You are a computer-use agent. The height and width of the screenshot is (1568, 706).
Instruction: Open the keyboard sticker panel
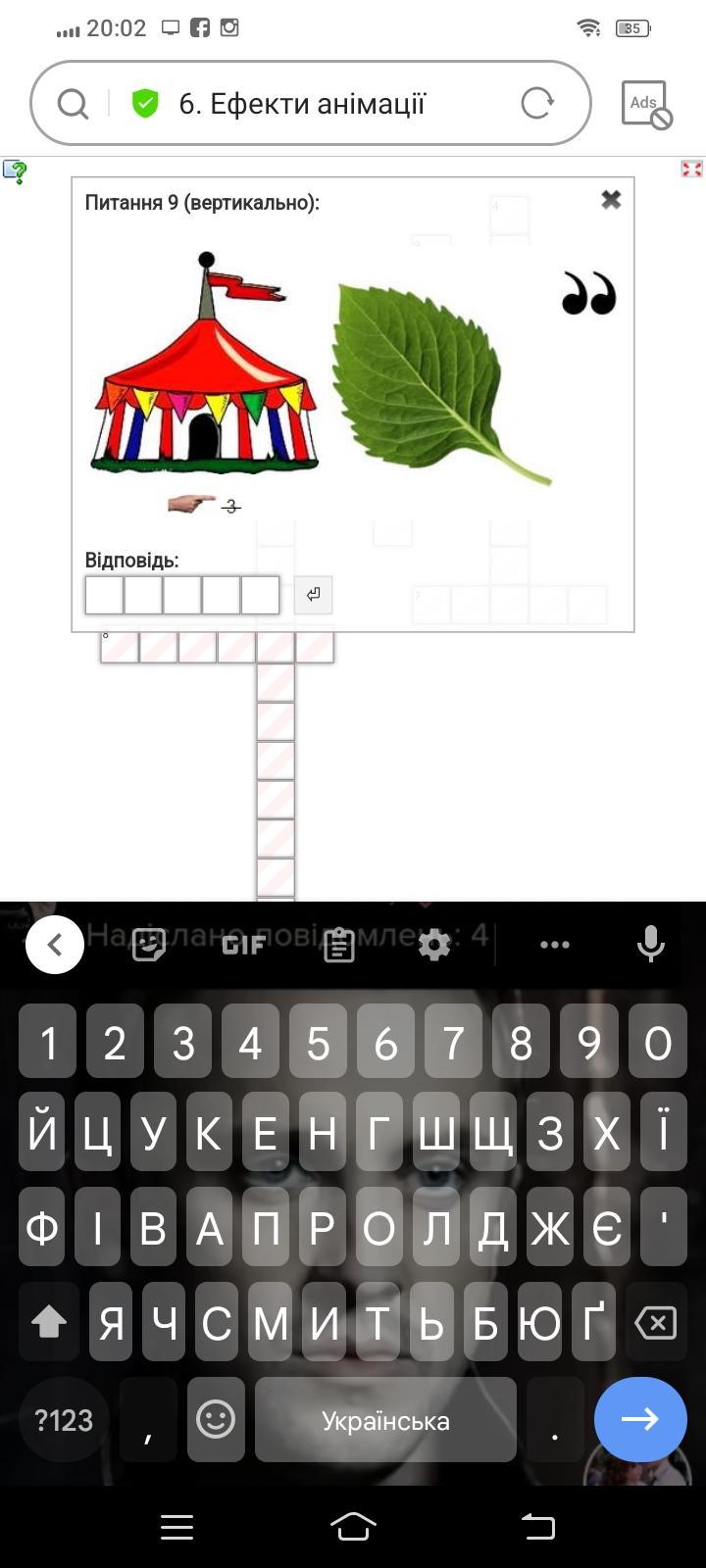click(149, 945)
